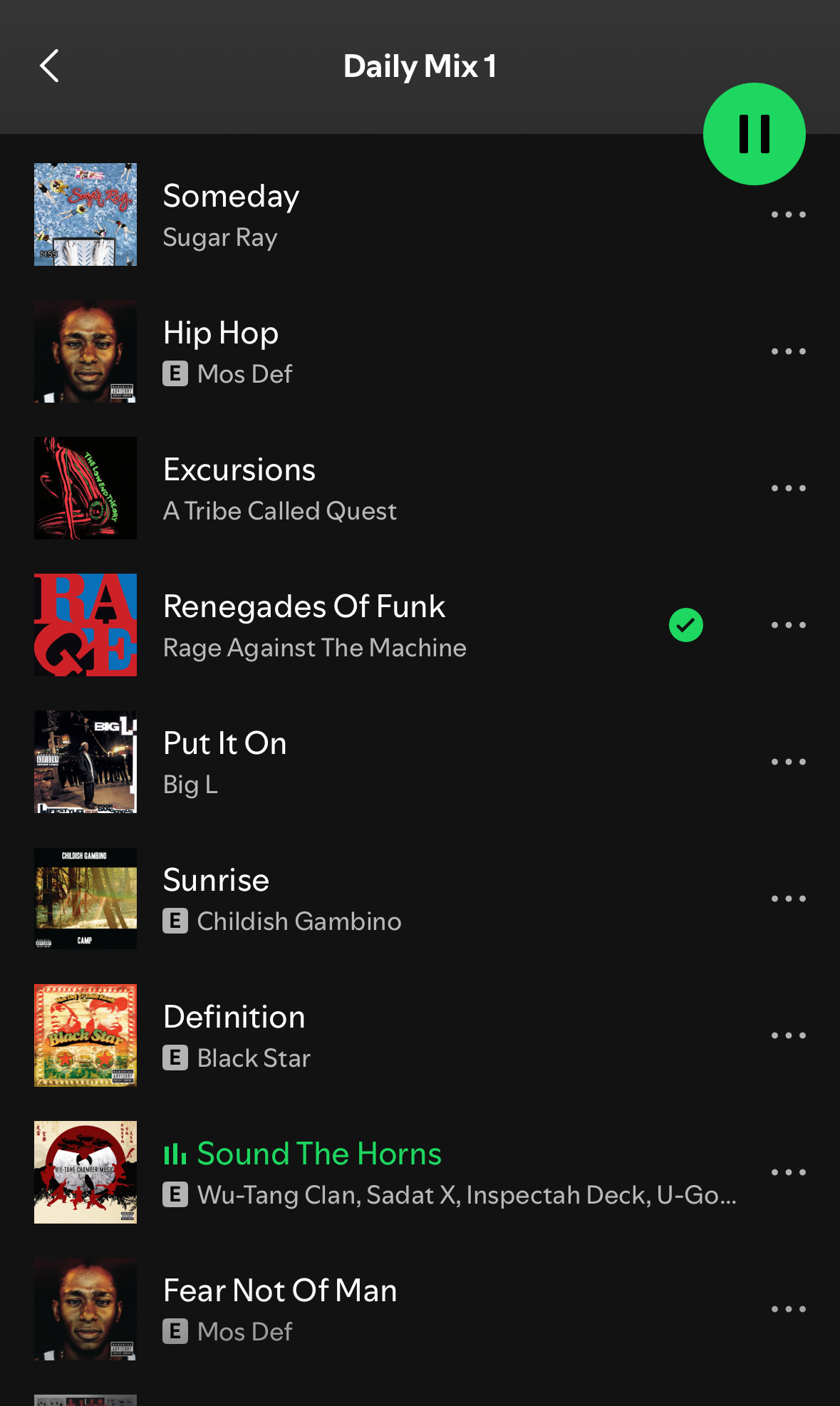Open more options for Sunrise
Viewport: 840px width, 1406px height.
tap(788, 899)
